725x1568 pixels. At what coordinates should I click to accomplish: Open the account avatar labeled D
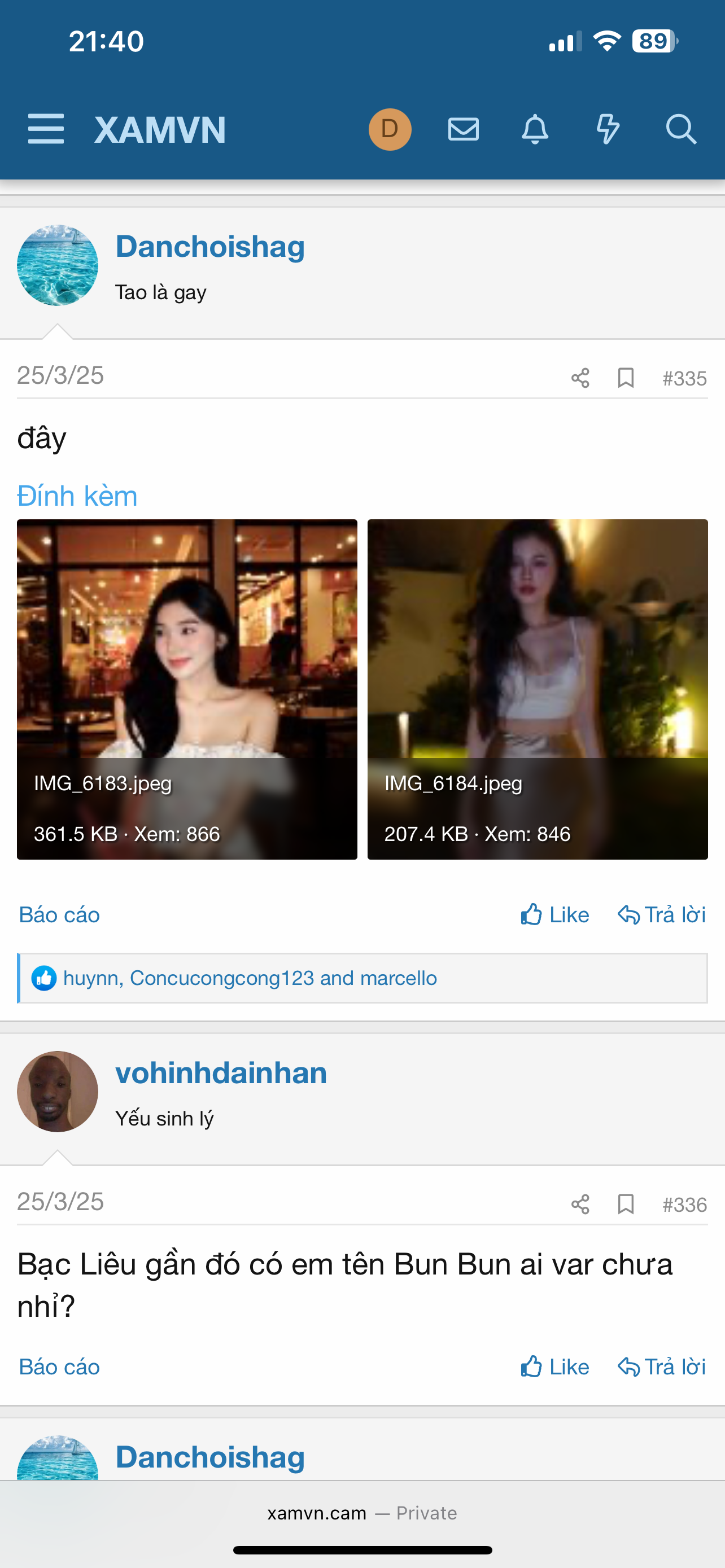pyautogui.click(x=390, y=129)
